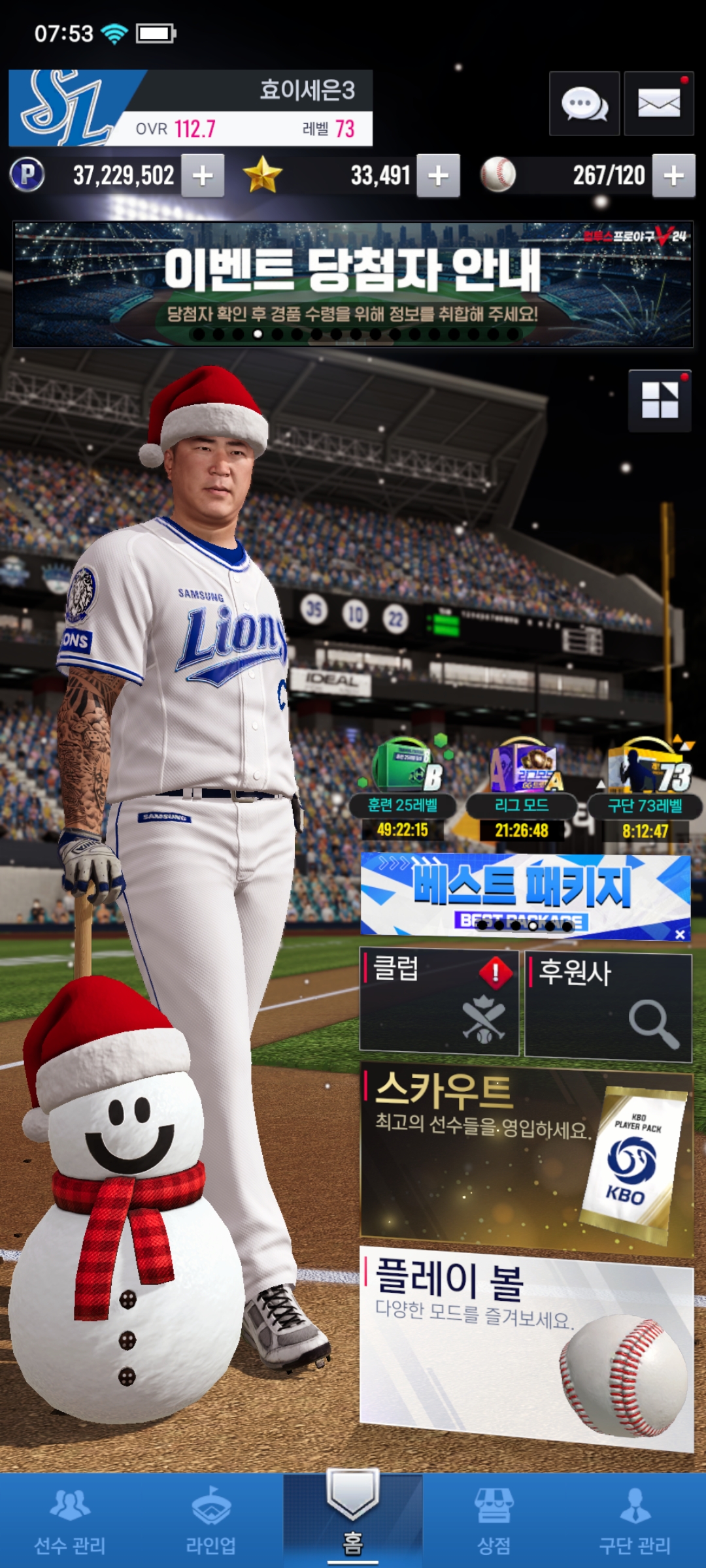Open the mailbox envelope icon
The image size is (706, 1568).
(x=658, y=104)
